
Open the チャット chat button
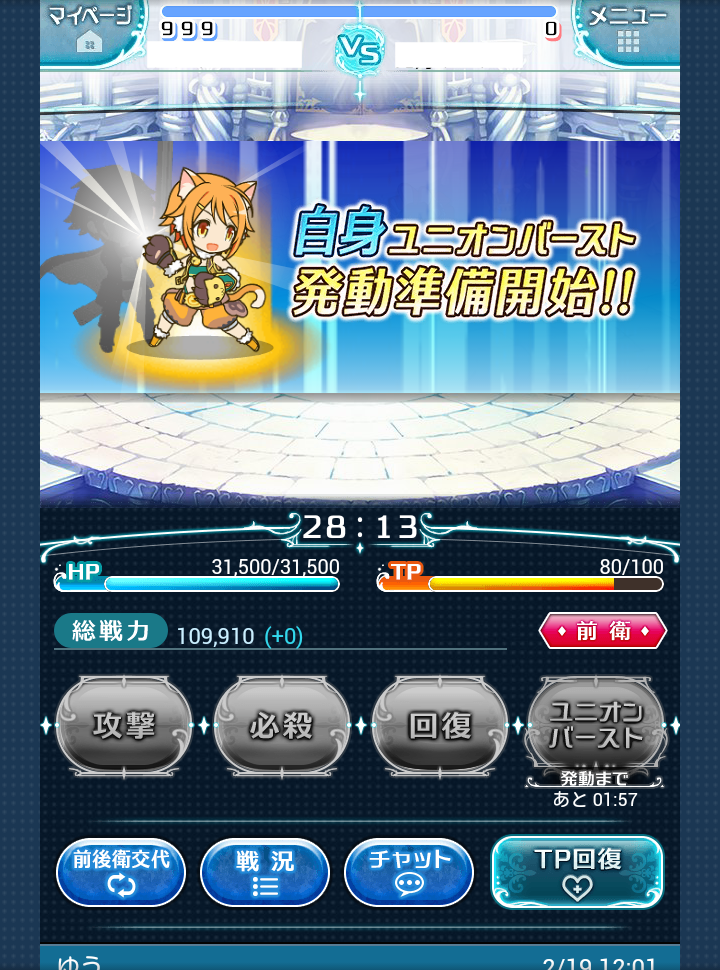pyautogui.click(x=409, y=872)
